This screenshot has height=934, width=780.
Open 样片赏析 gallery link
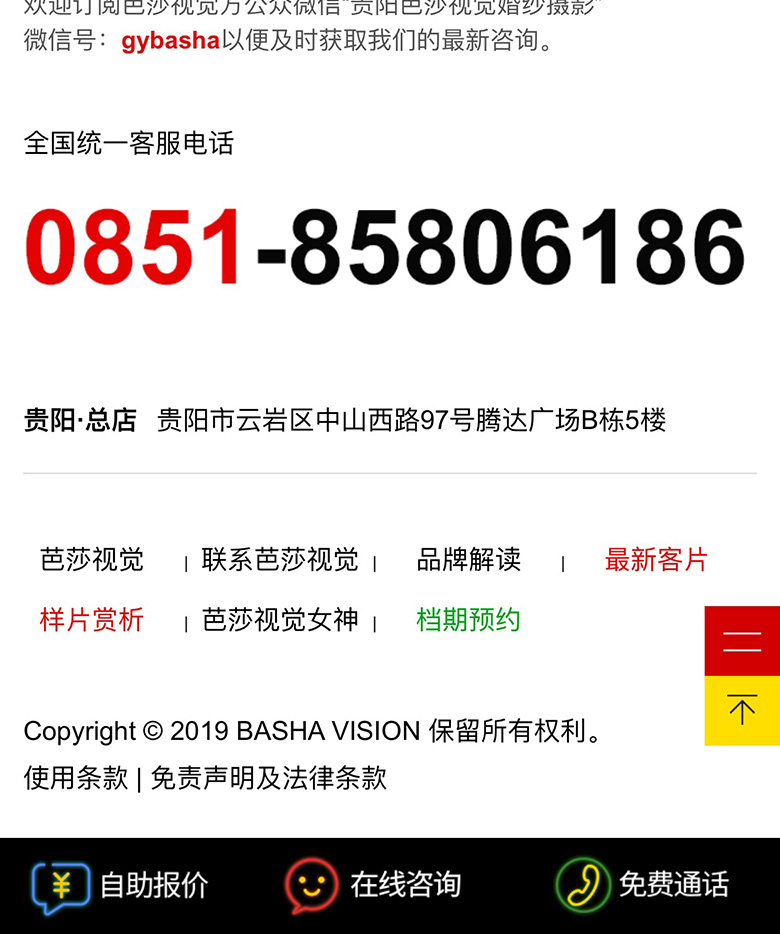click(92, 620)
